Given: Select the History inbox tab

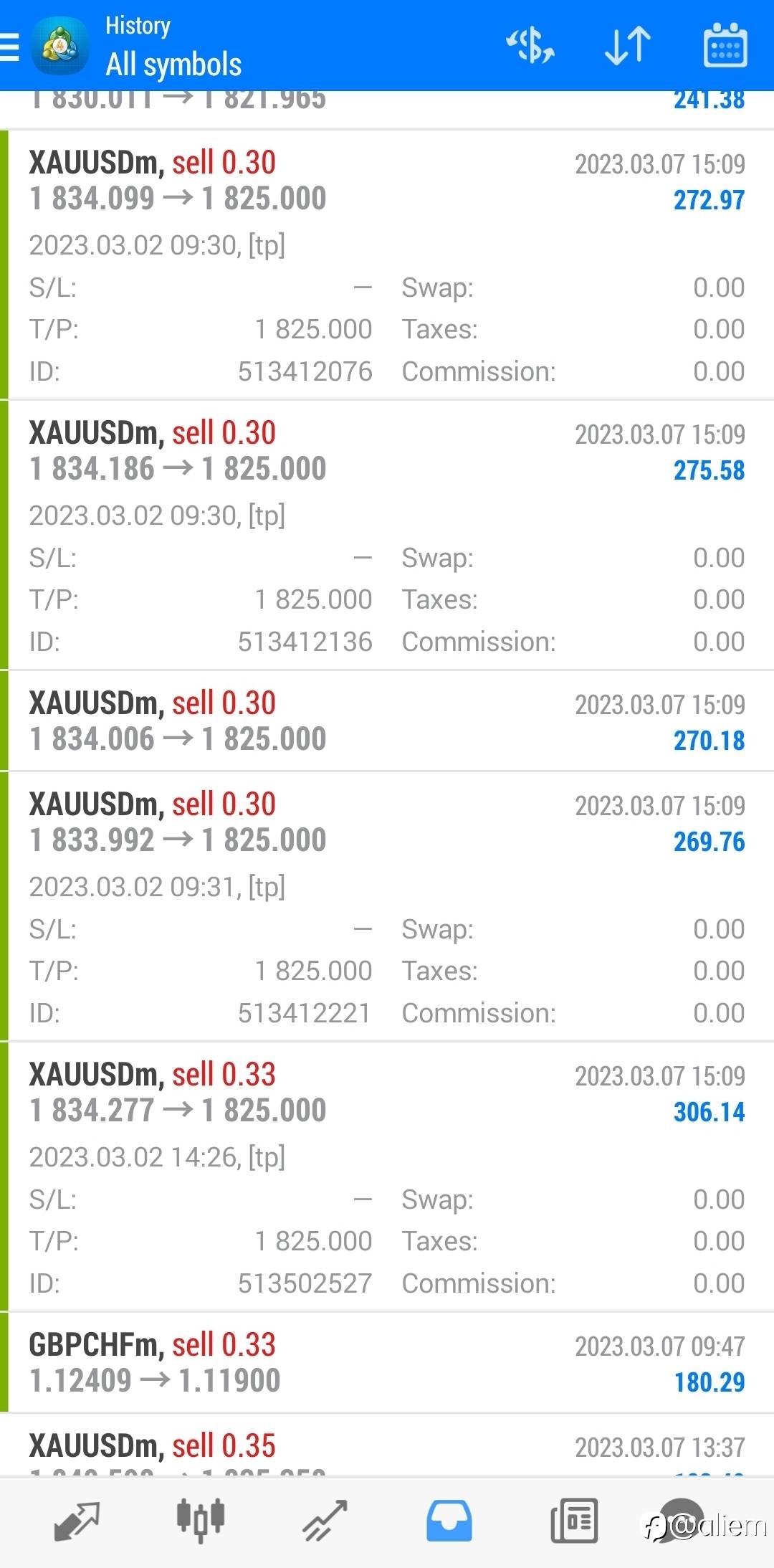Looking at the screenshot, I should point(449,1520).
